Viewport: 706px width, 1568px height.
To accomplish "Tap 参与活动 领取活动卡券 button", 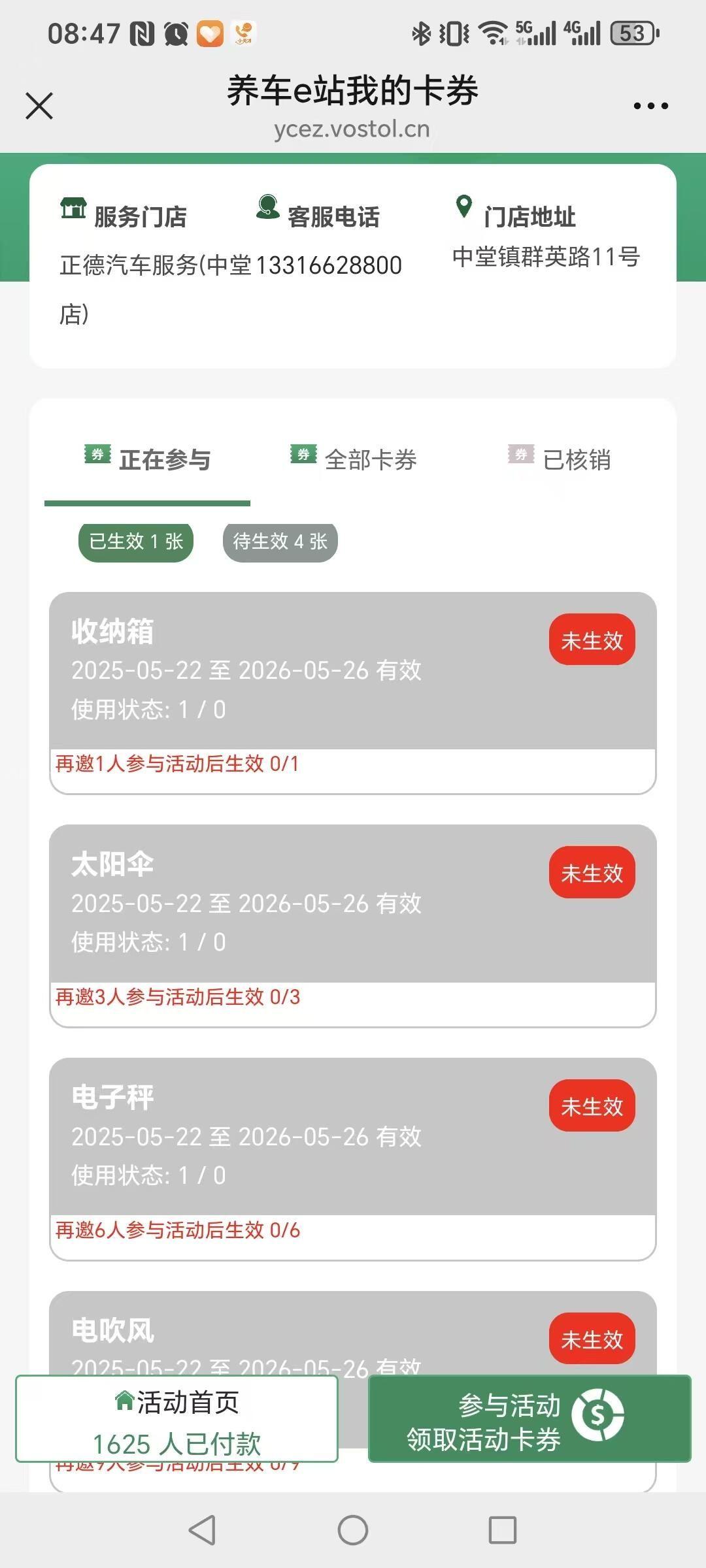I will (x=529, y=1419).
